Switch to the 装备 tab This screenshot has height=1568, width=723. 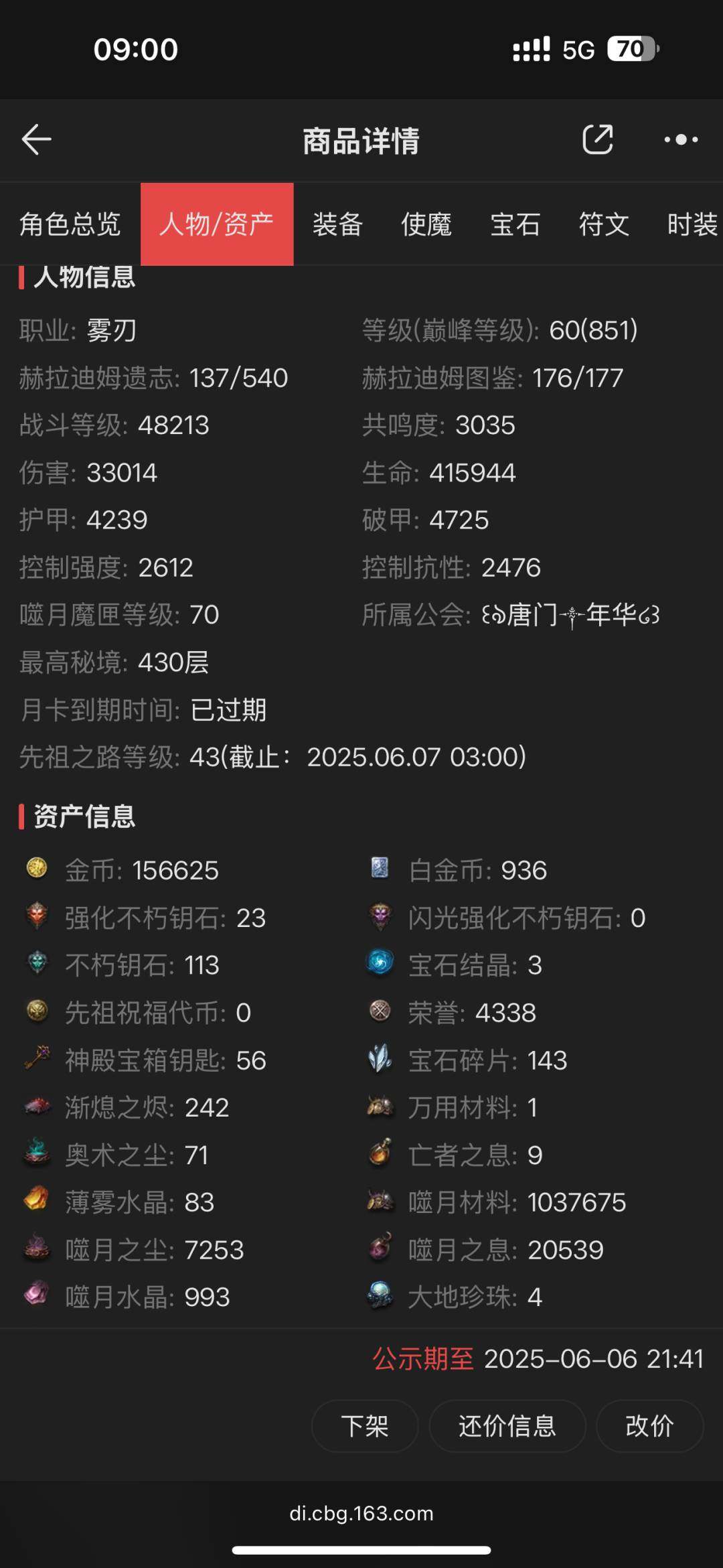point(337,225)
